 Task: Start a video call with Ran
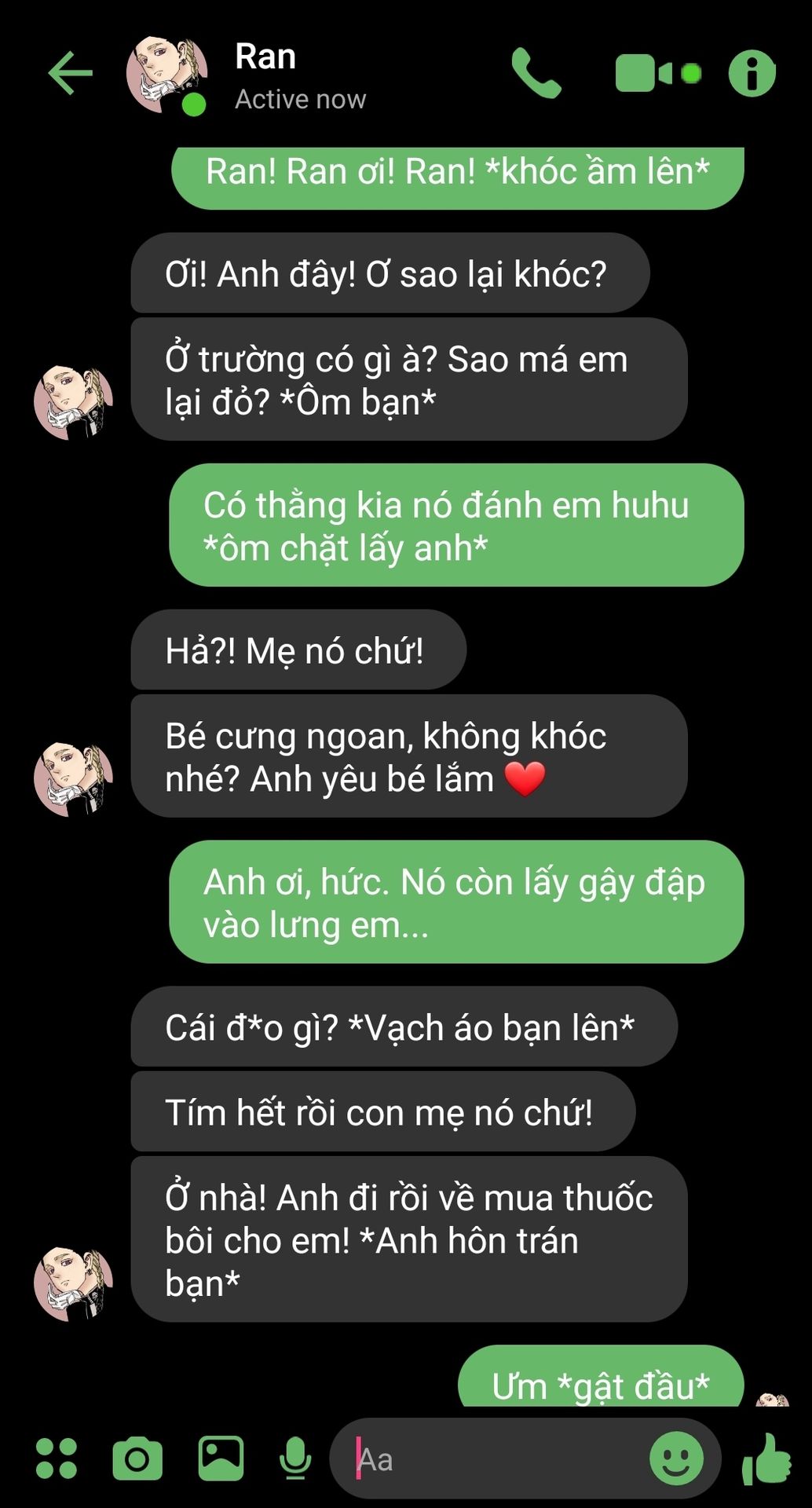pyautogui.click(x=646, y=74)
